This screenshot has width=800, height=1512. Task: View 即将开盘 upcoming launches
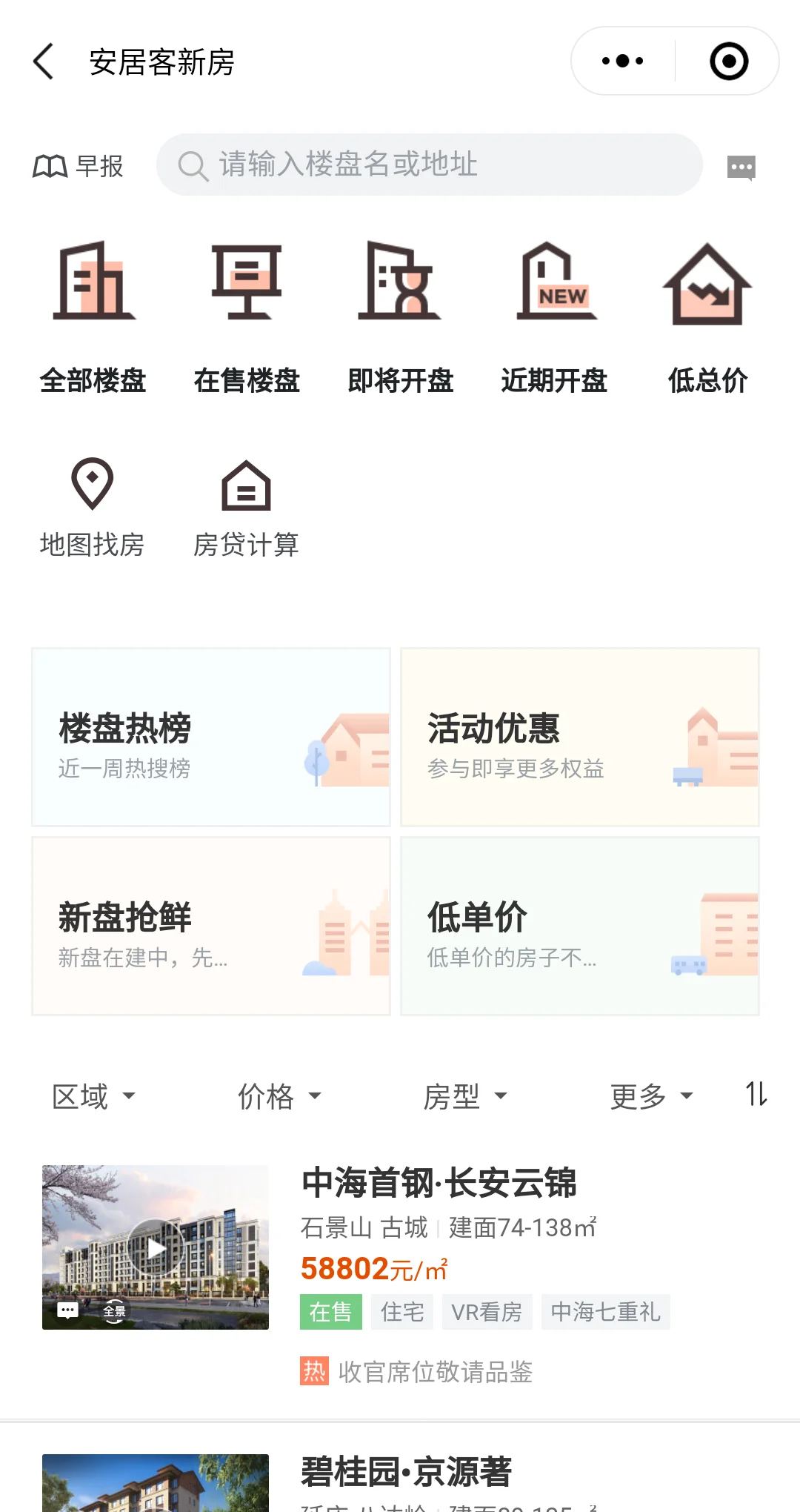coord(400,317)
